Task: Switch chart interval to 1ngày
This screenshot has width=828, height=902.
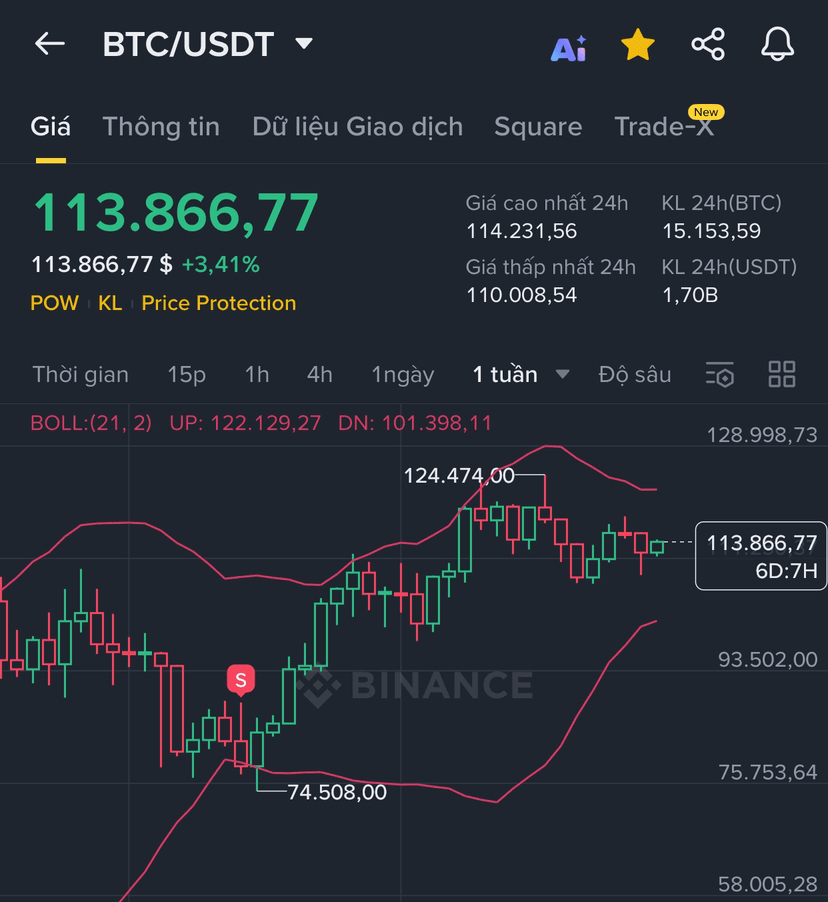Action: click(x=402, y=375)
